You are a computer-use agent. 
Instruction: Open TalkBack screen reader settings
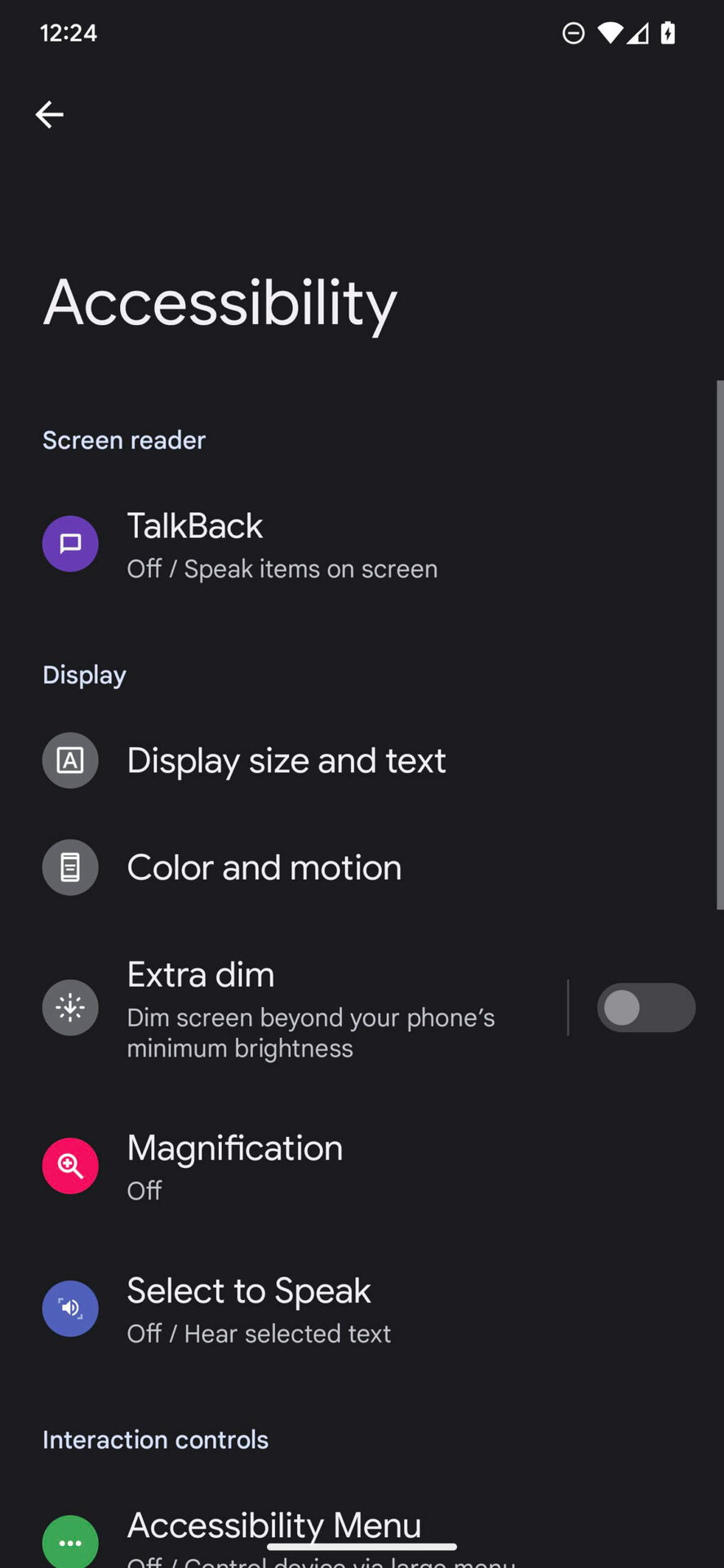click(x=282, y=546)
